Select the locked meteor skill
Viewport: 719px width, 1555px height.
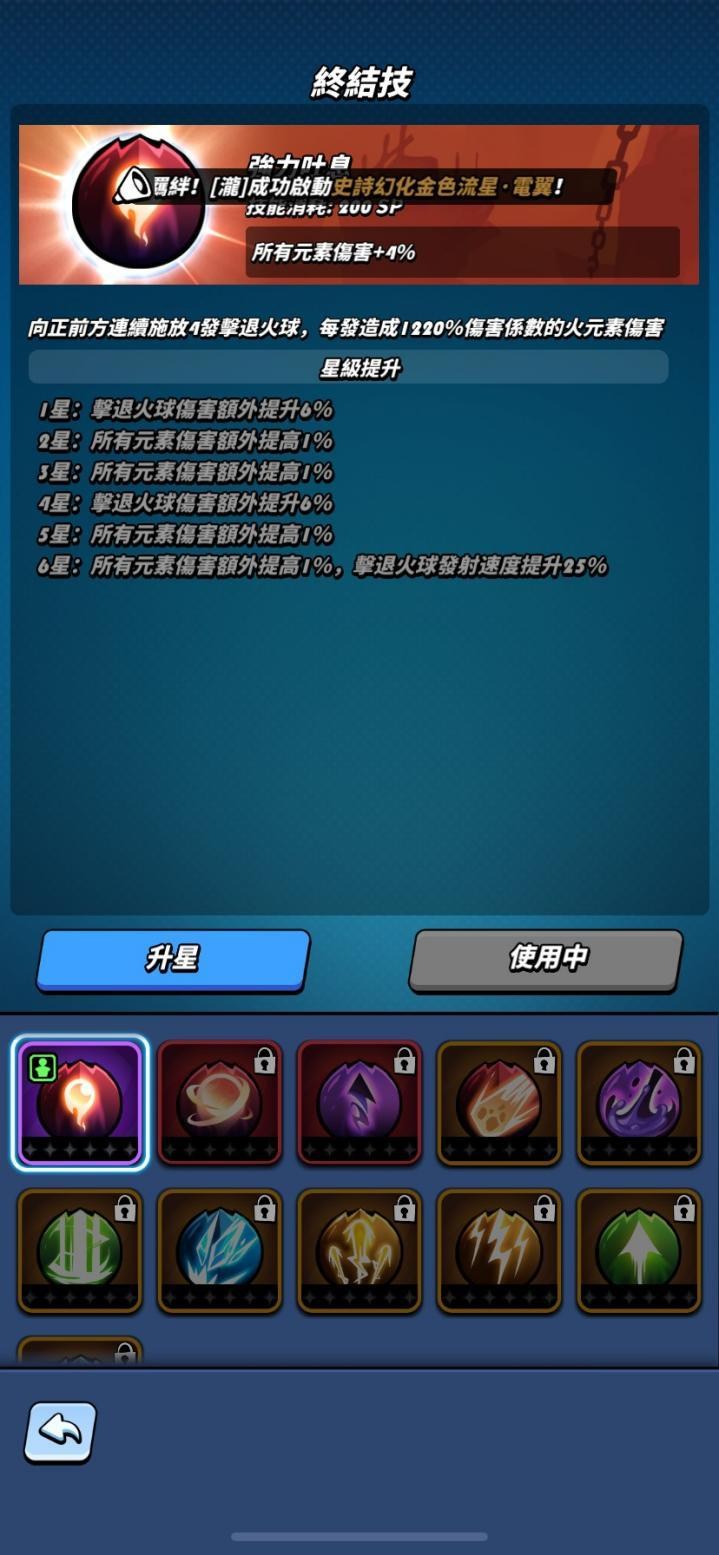[499, 1103]
